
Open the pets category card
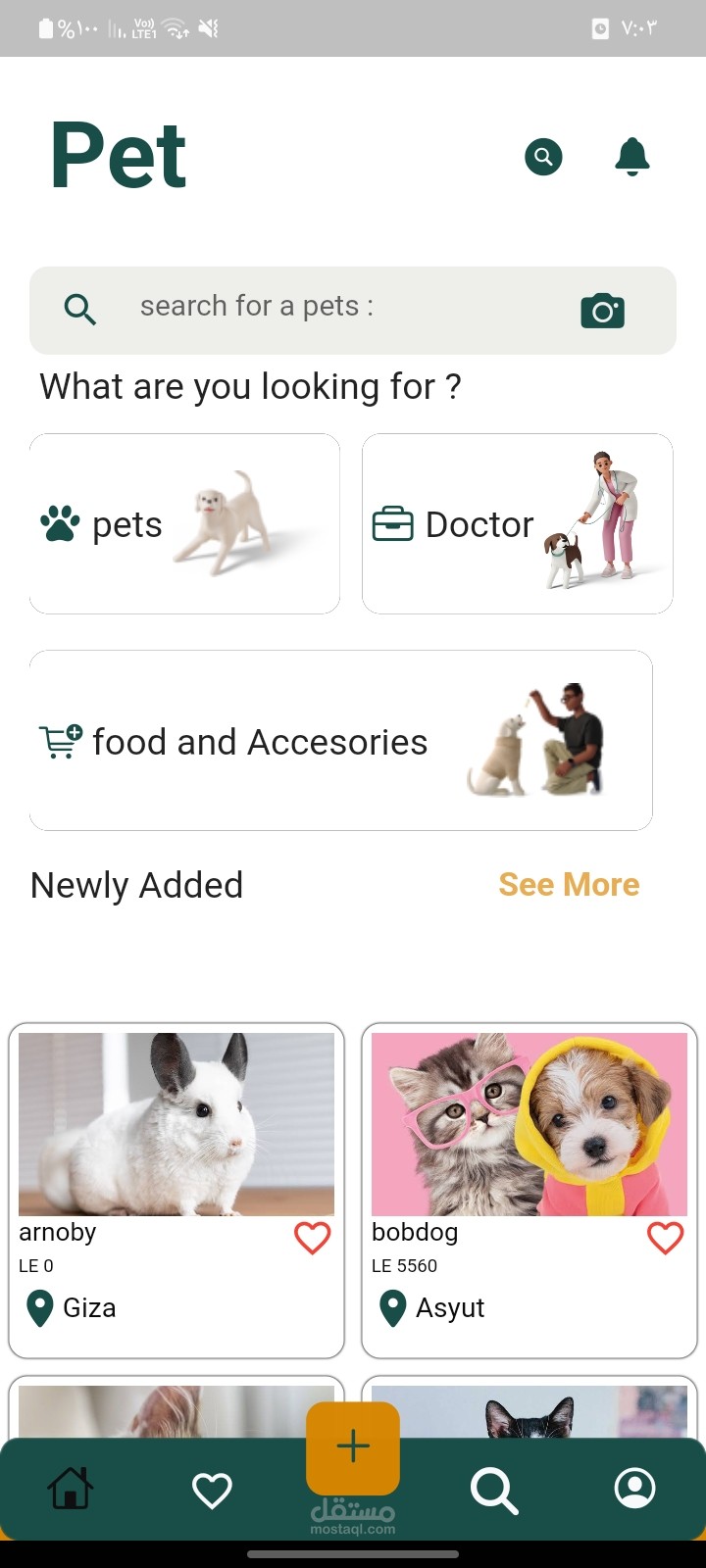pos(184,524)
